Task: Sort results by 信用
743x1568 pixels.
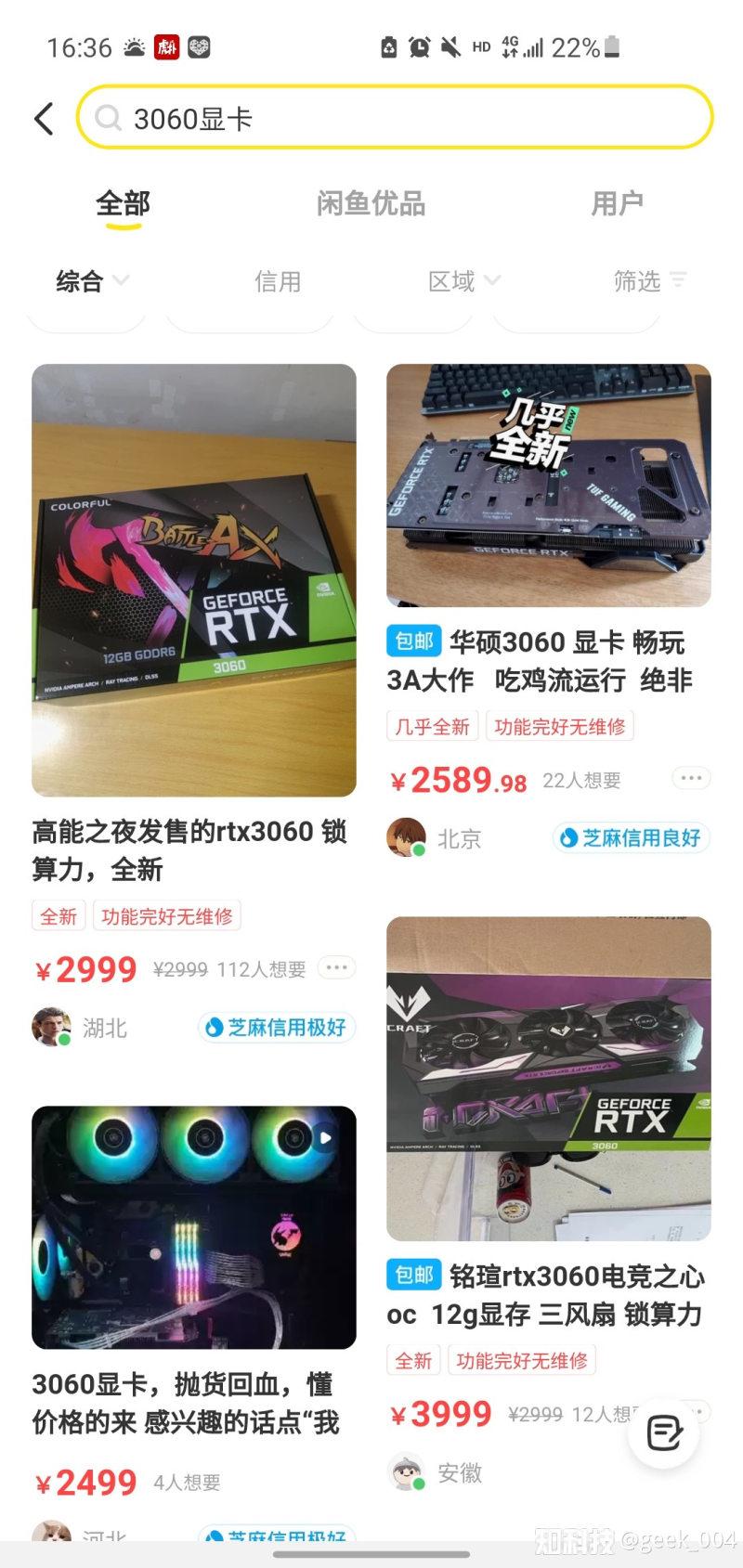Action: 278,280
